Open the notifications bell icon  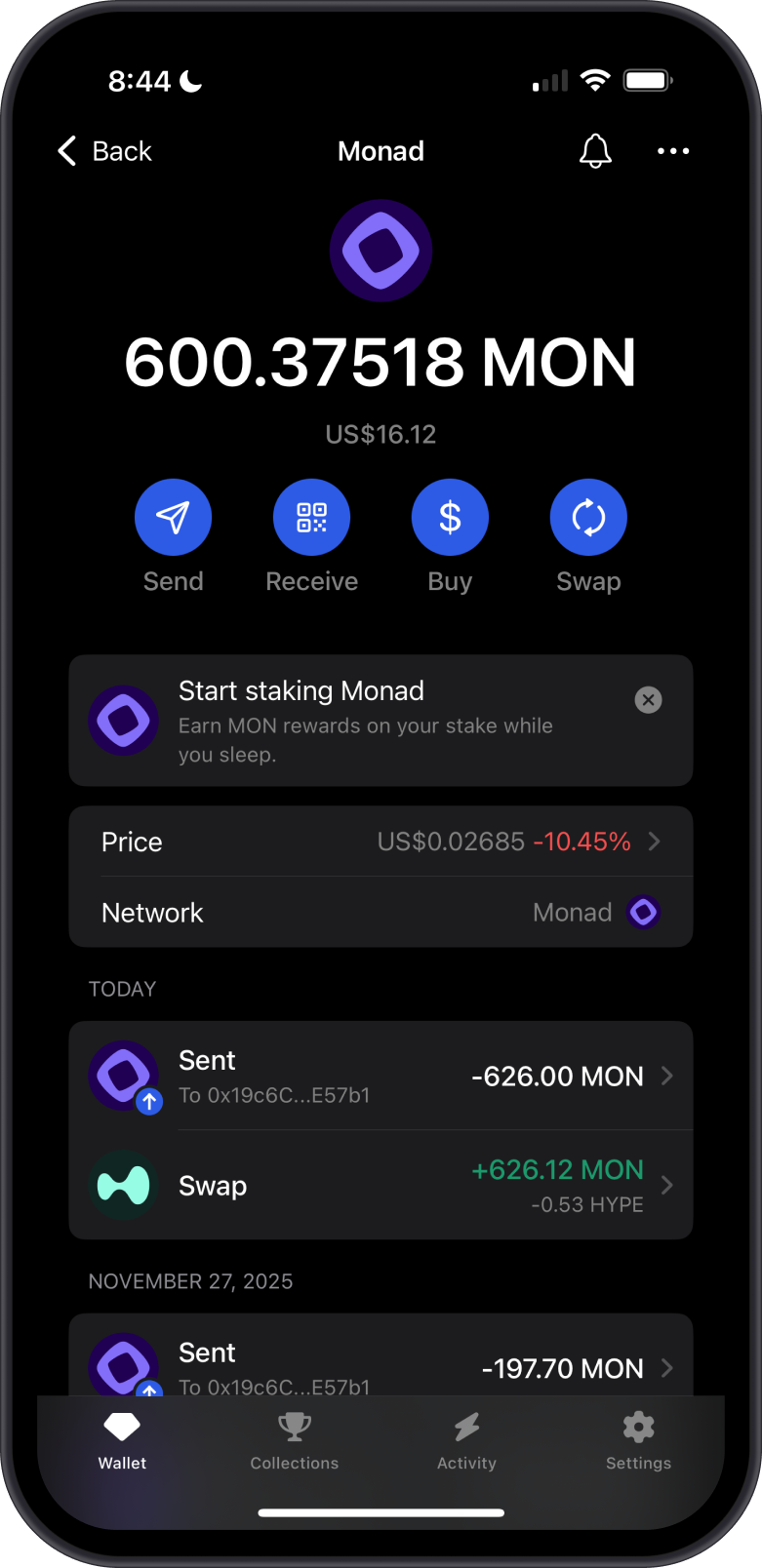[595, 151]
